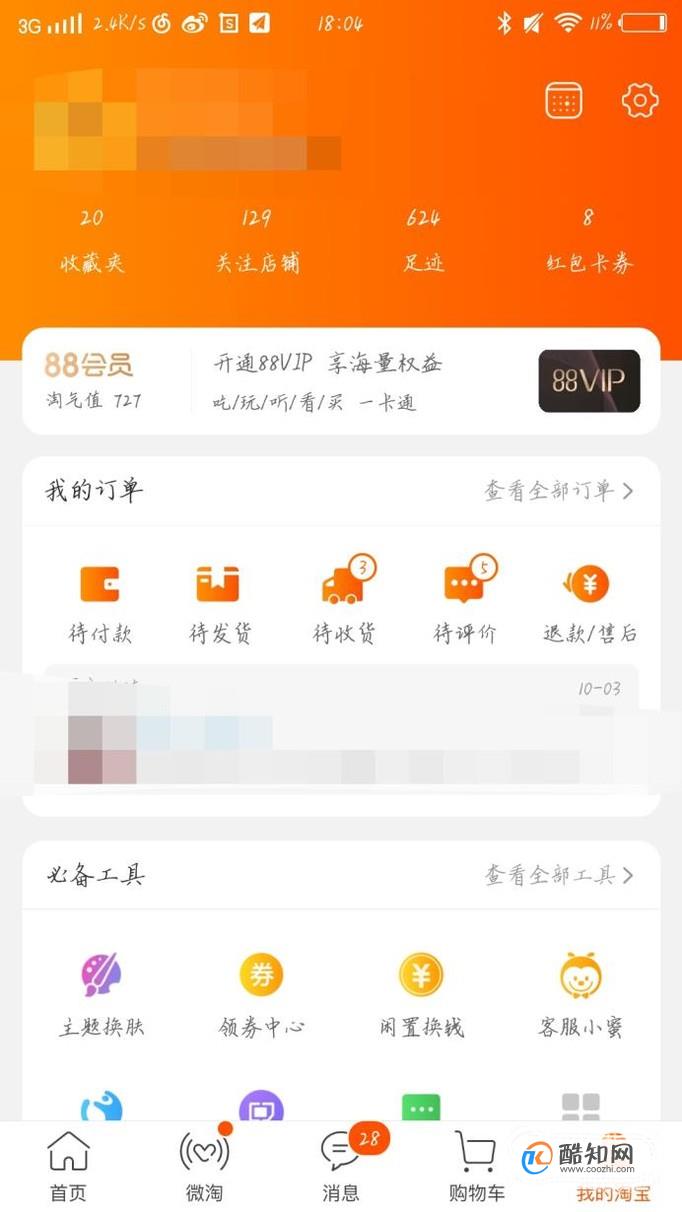
Task: Open 闲置换钱 resale tool
Action: (421, 994)
